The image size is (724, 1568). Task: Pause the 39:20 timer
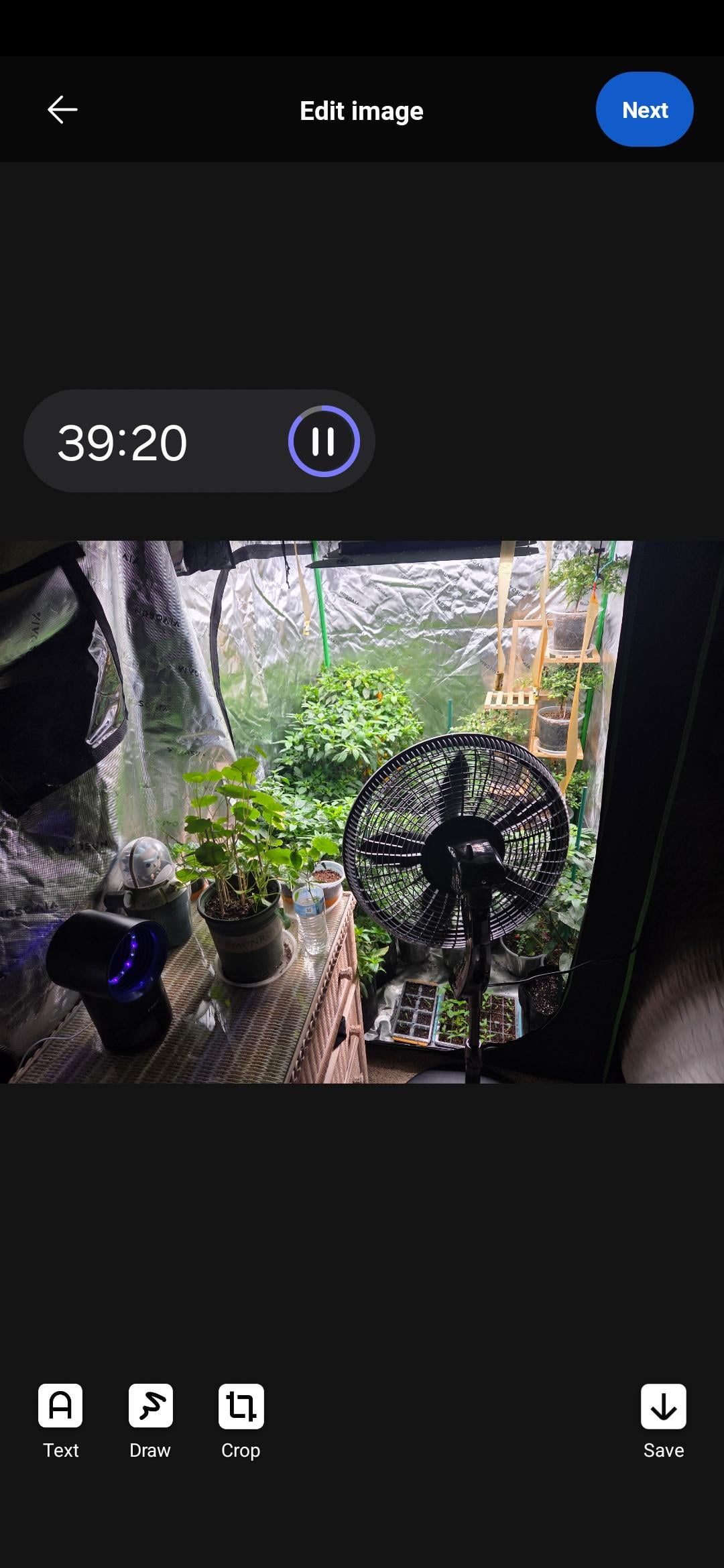tap(324, 442)
